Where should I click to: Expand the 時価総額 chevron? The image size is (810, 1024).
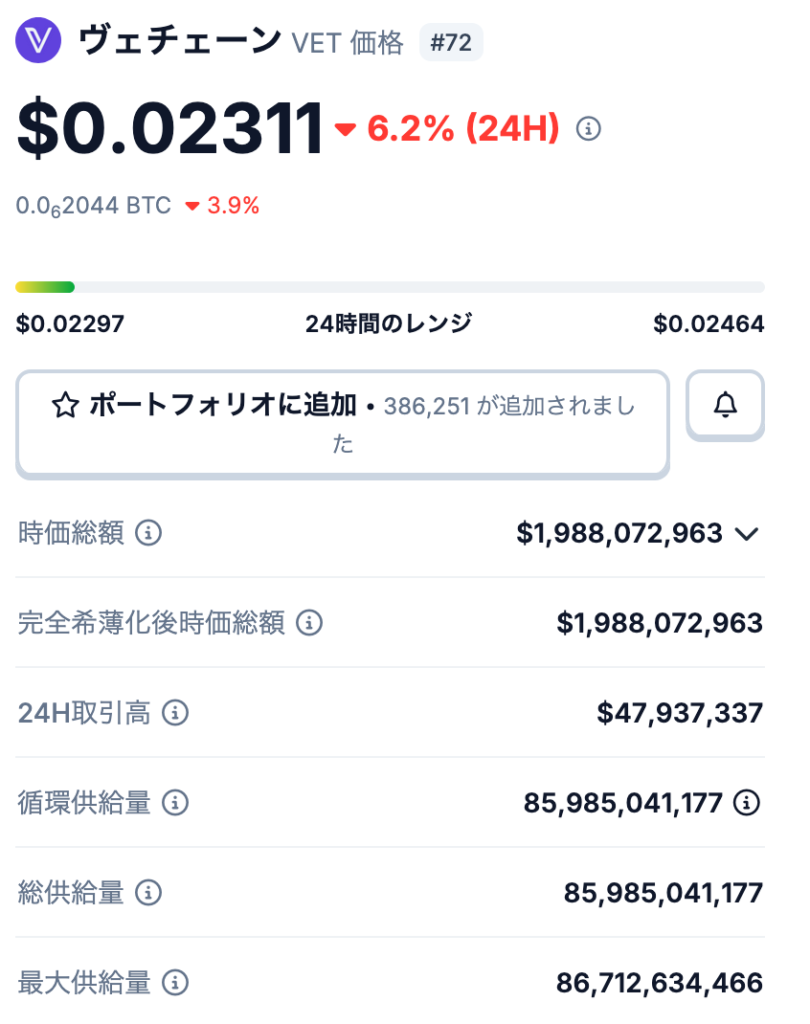(747, 534)
